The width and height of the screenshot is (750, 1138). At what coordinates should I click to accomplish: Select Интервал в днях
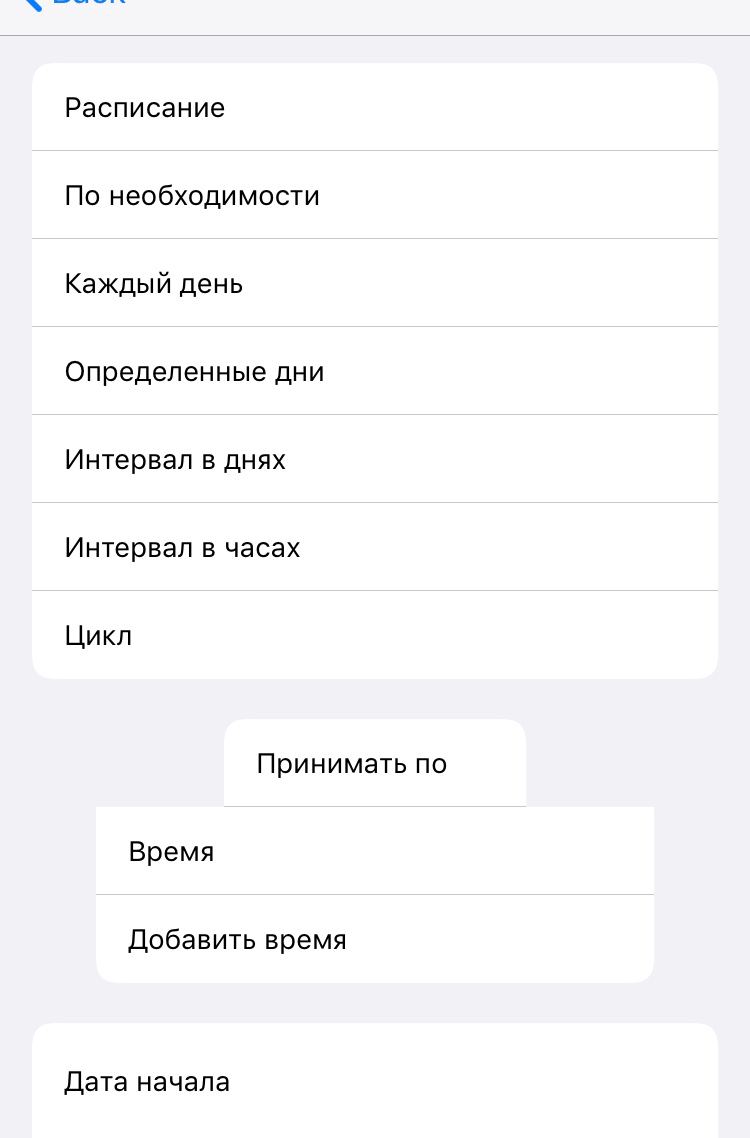tap(374, 459)
